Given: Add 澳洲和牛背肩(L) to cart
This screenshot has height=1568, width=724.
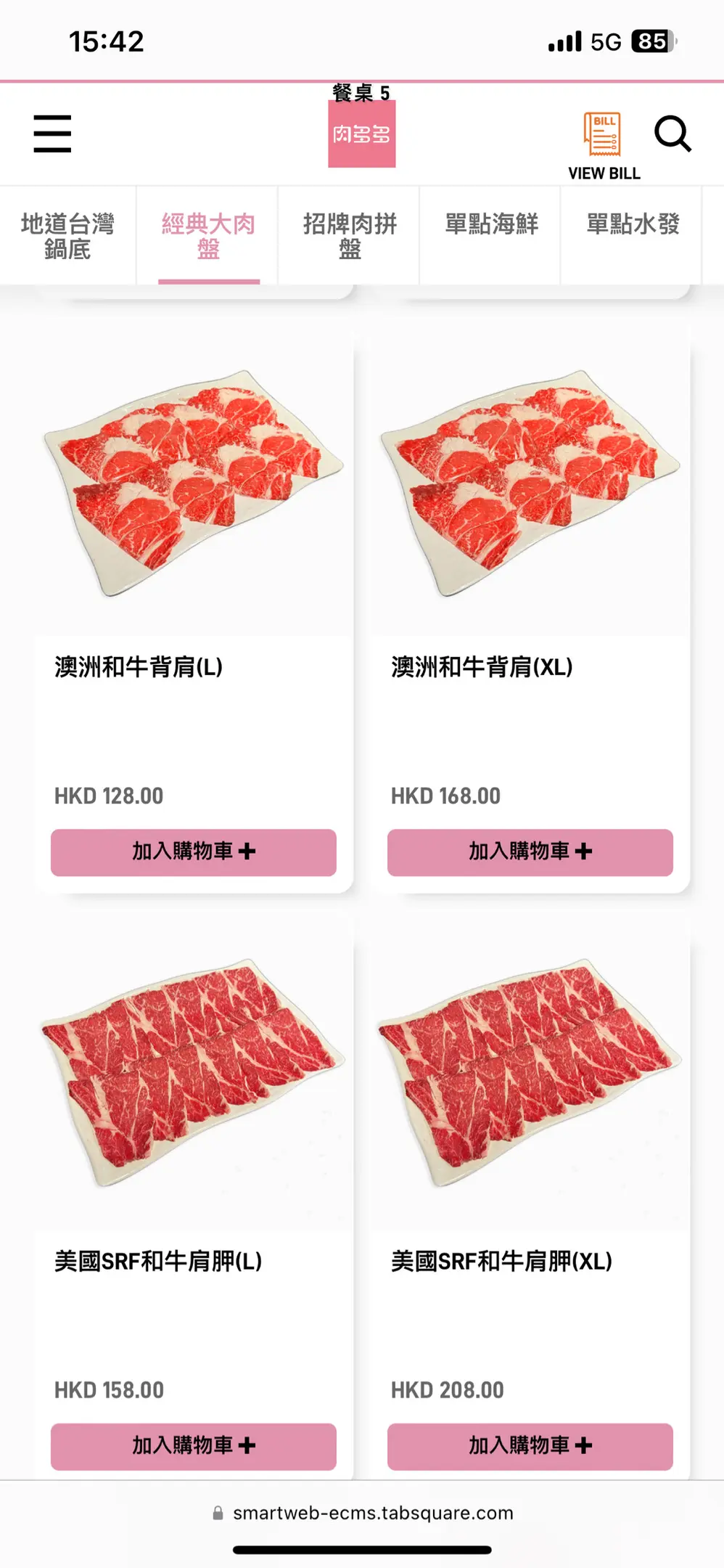Looking at the screenshot, I should click(193, 852).
